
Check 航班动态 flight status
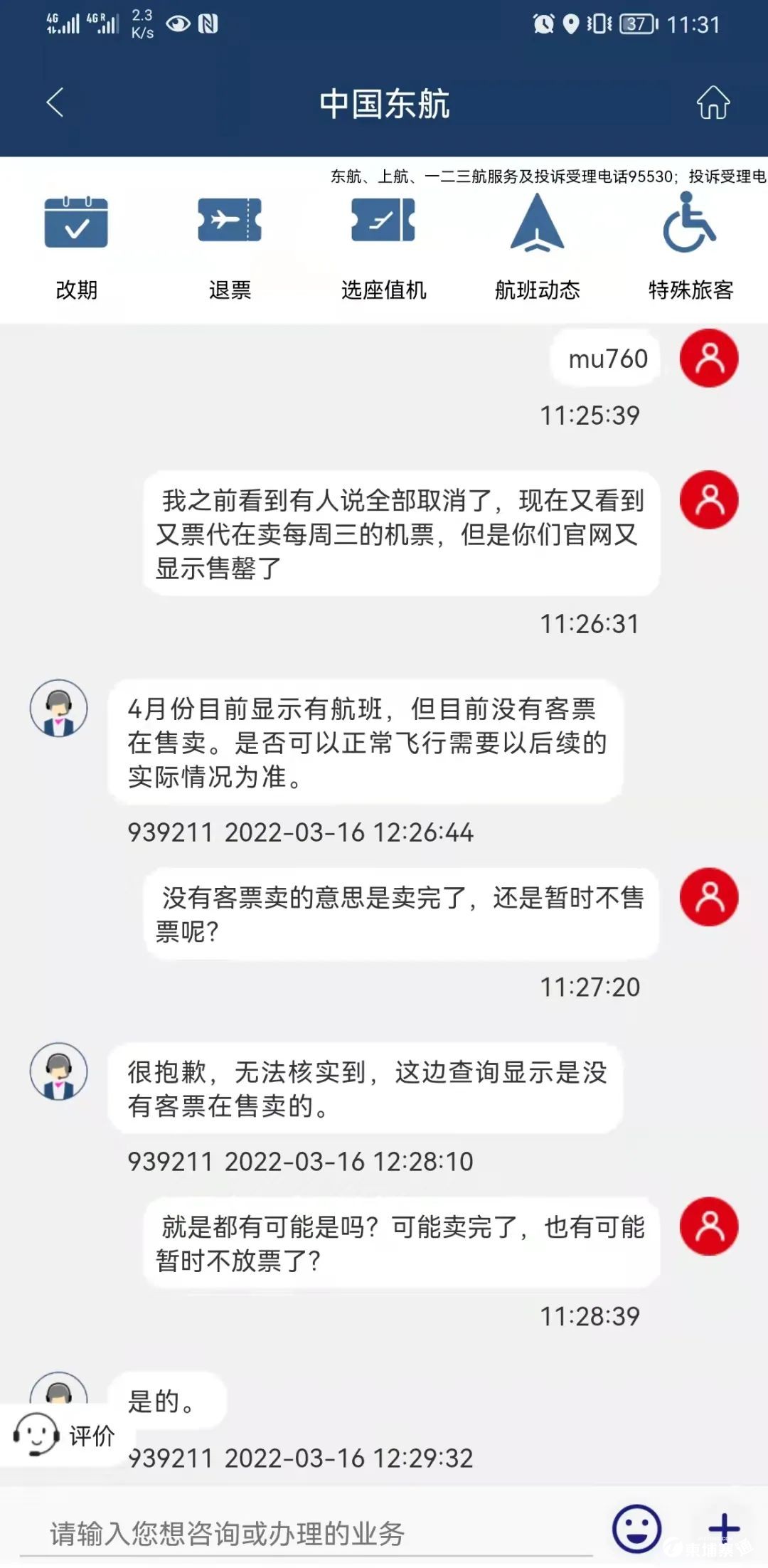pos(537,245)
